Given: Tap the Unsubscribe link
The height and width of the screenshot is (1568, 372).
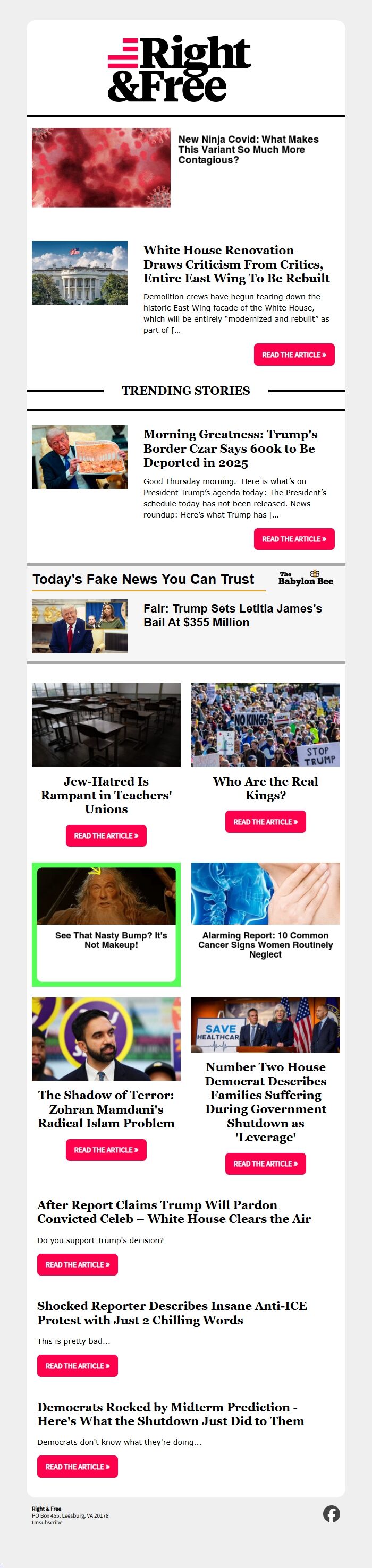Looking at the screenshot, I should click(47, 1522).
